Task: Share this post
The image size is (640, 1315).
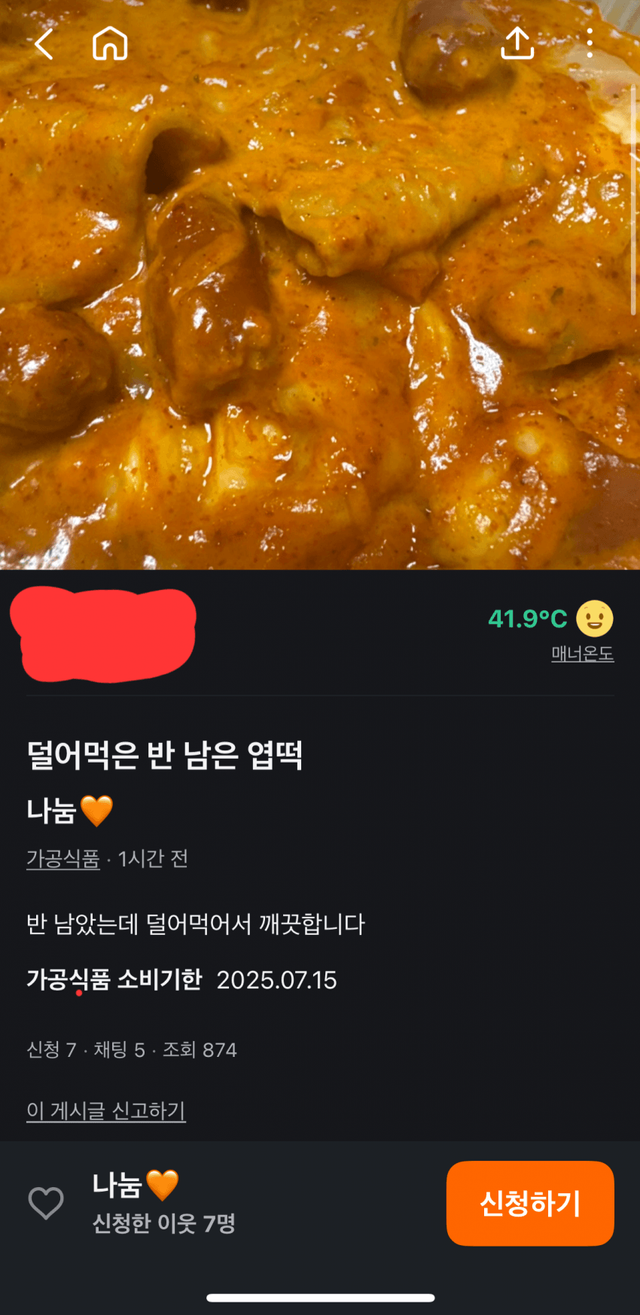Action: [x=517, y=43]
